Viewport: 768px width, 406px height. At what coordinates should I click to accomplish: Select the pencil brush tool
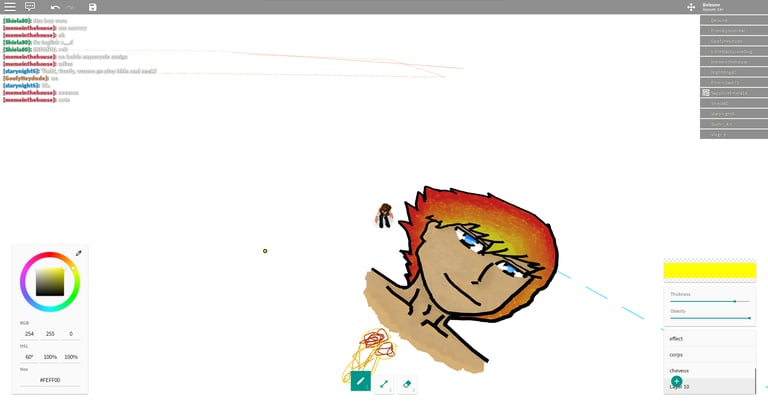tap(360, 381)
